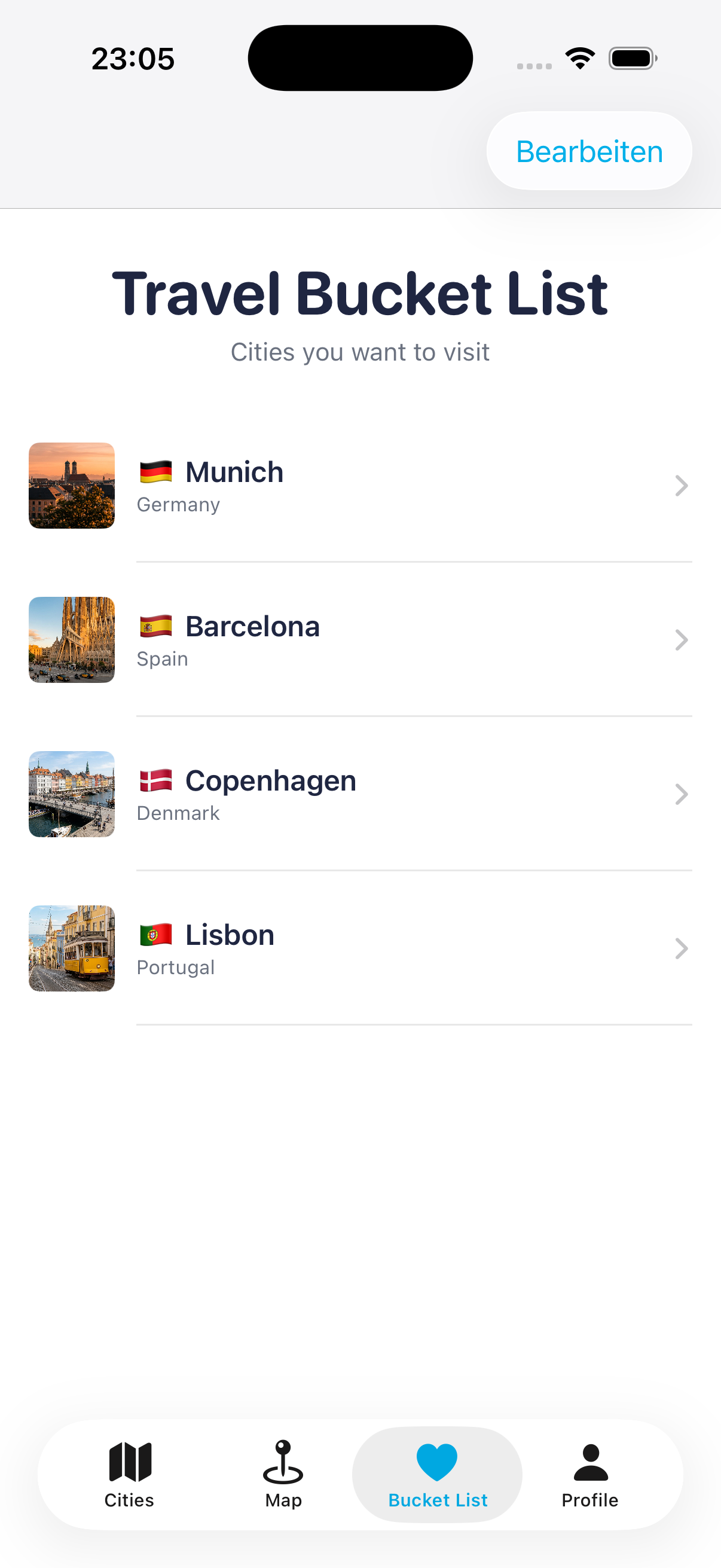This screenshot has height=1568, width=721.
Task: Tap the Portuguese flag next to Lisbon
Action: (157, 934)
